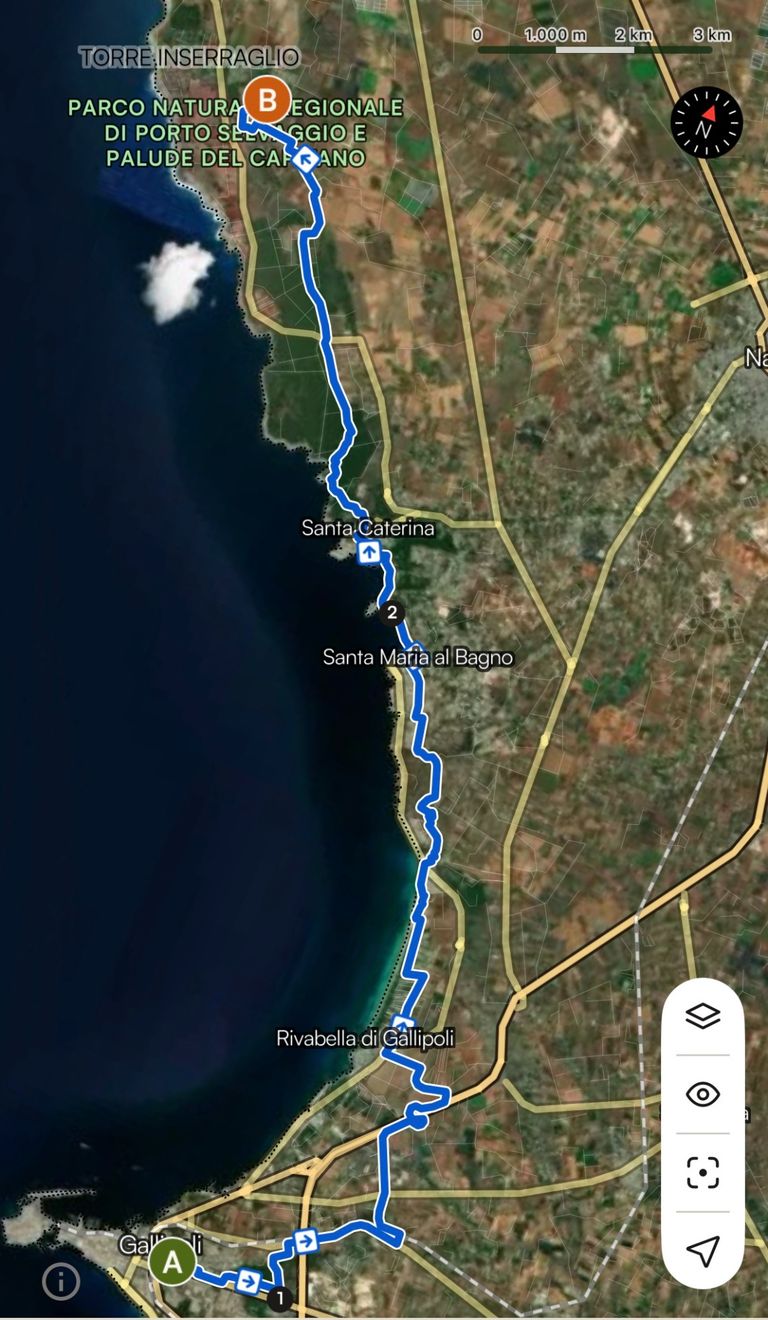
Task: Tap the compass to reset north
Action: (706, 124)
